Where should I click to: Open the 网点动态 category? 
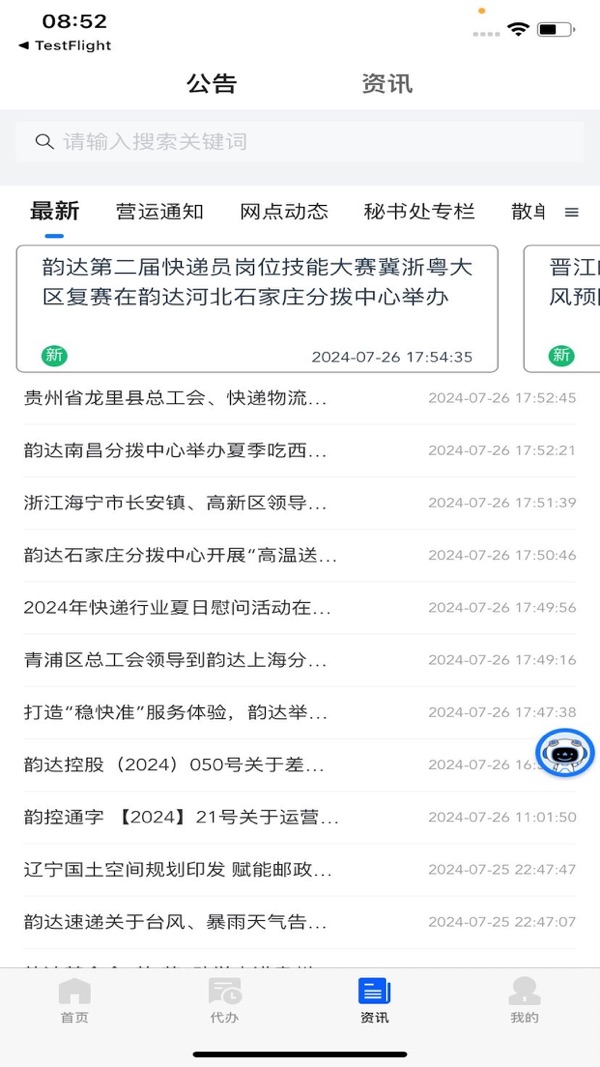[284, 212]
